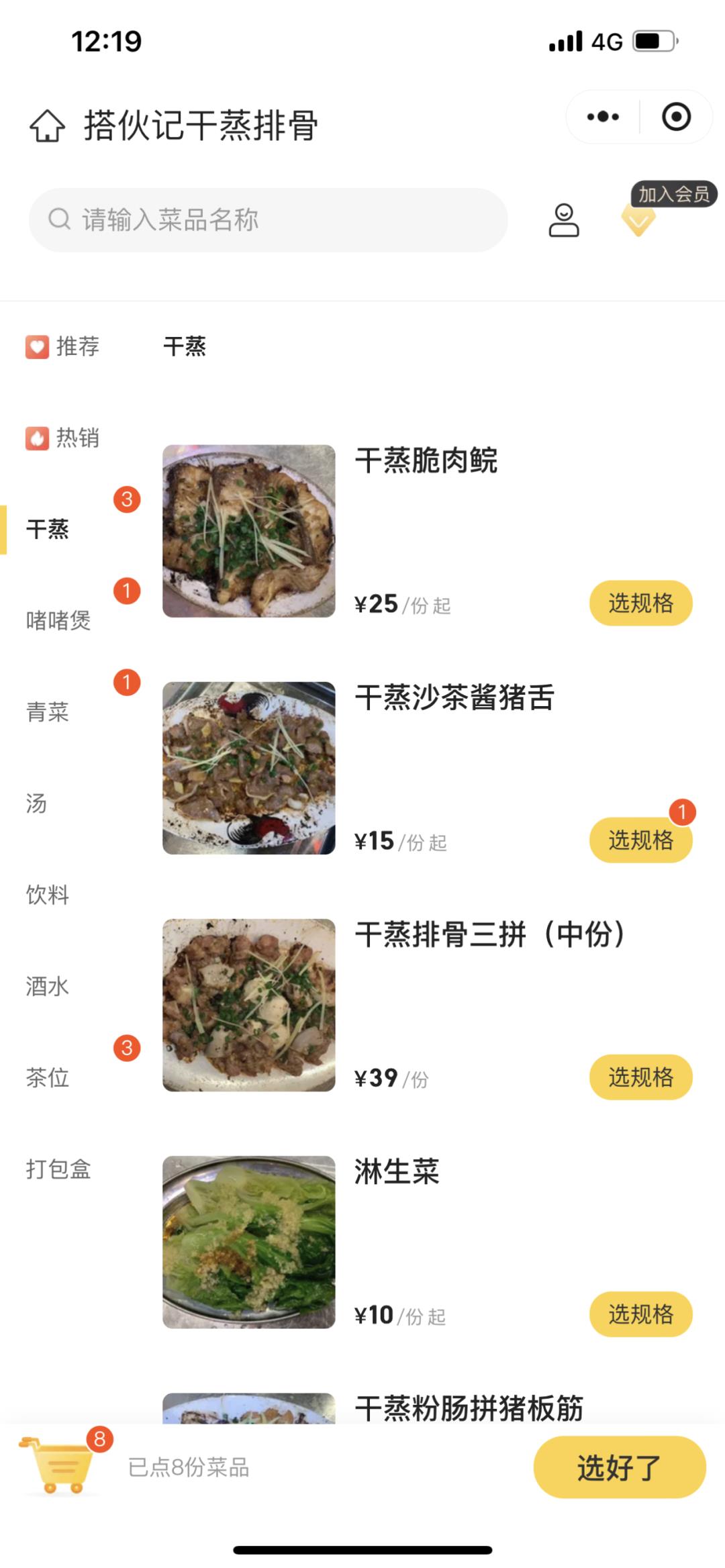Select the 啫啫煲 category
725x1568 pixels.
click(x=58, y=620)
